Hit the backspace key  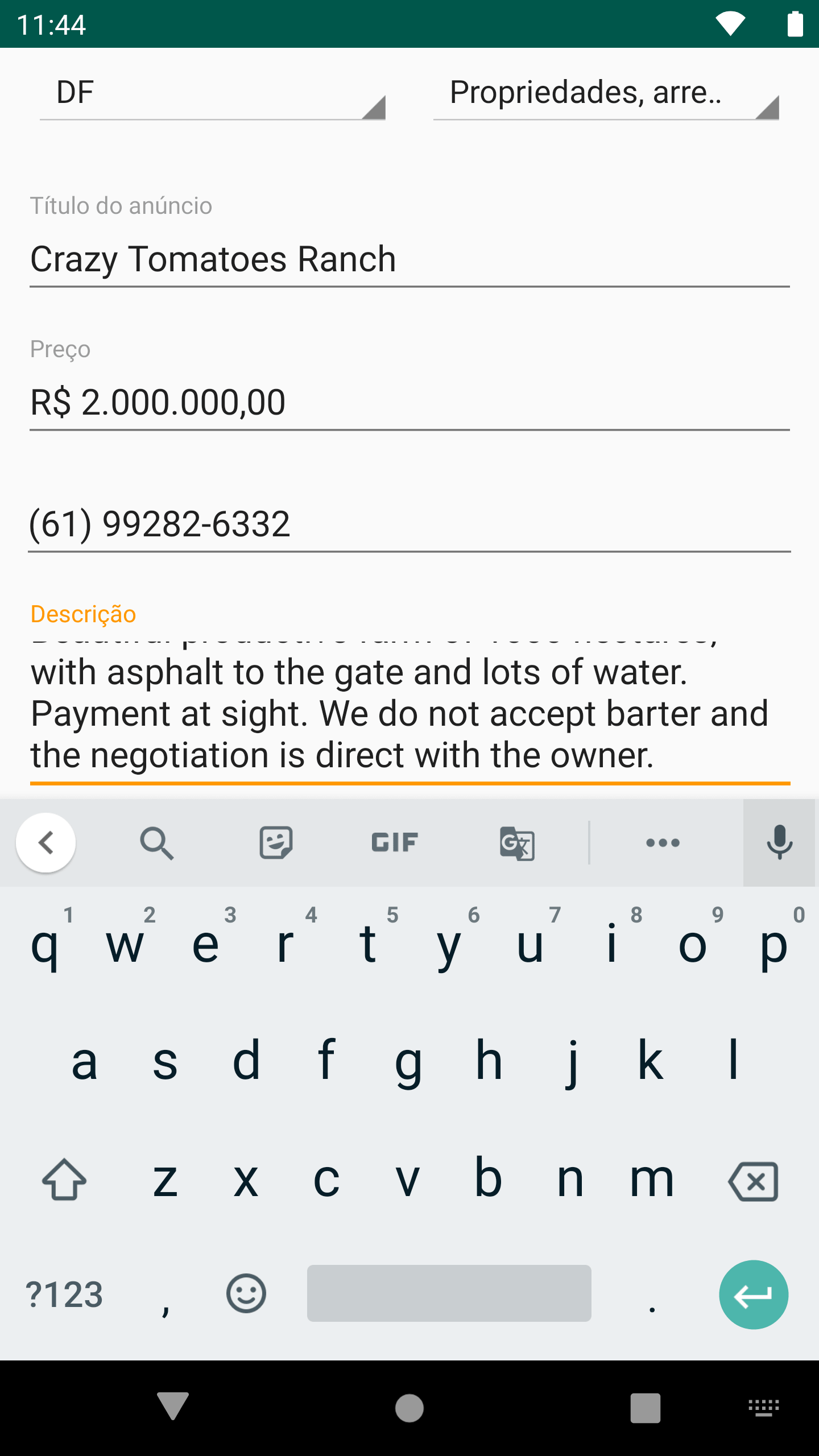pyautogui.click(x=753, y=1181)
